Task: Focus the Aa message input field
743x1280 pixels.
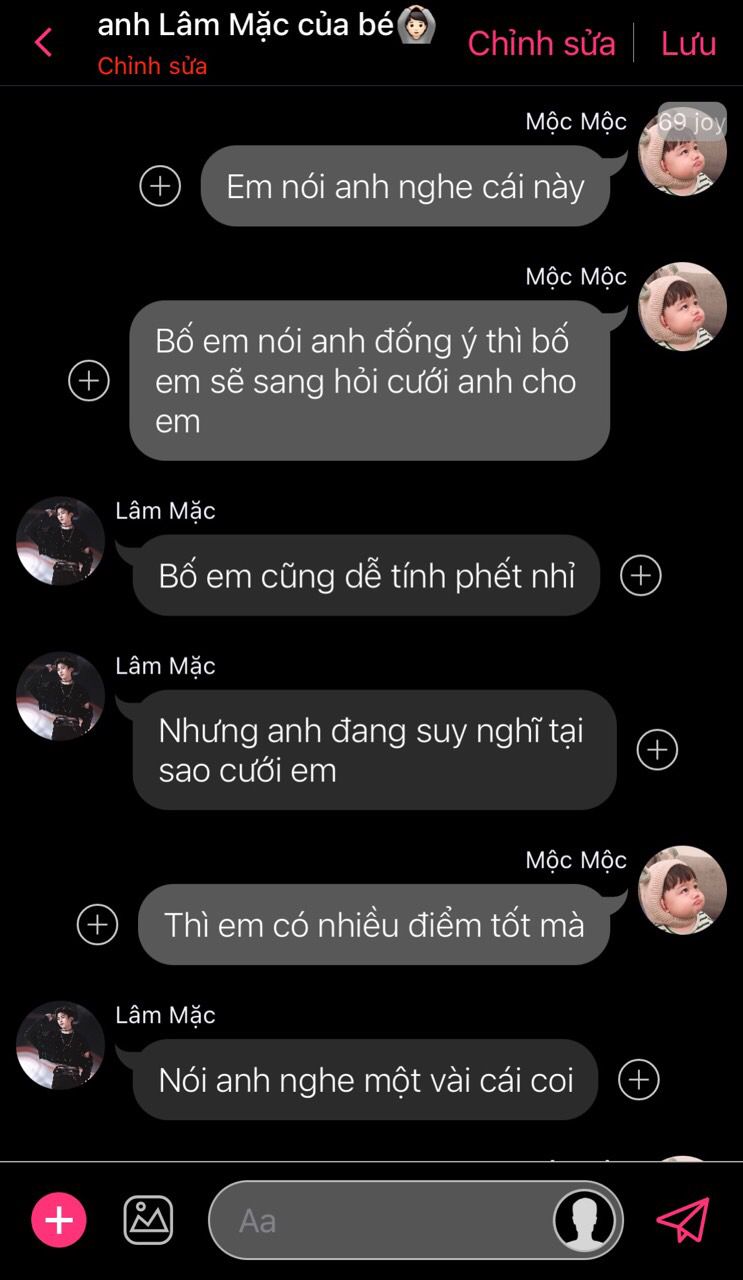Action: (380, 1220)
